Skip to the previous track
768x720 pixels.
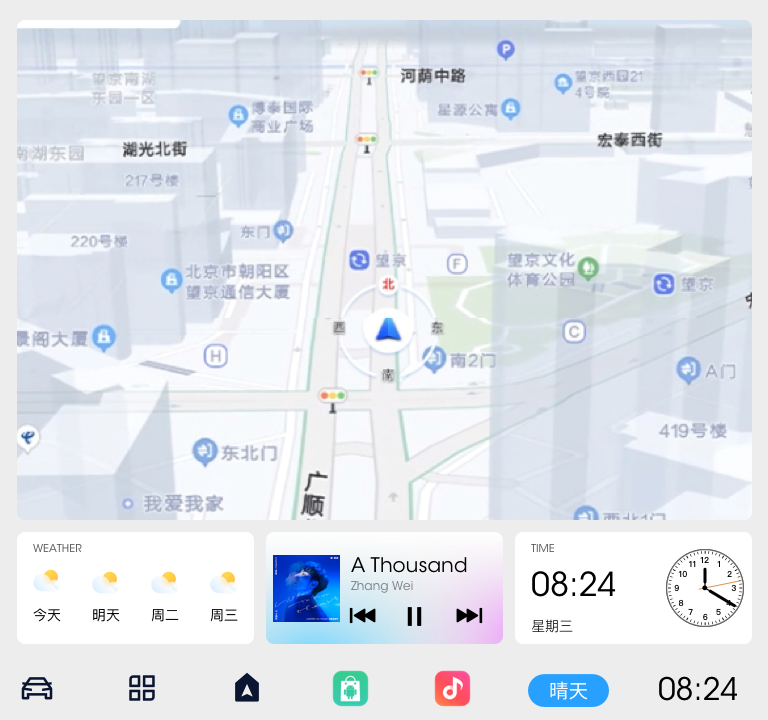(x=363, y=615)
